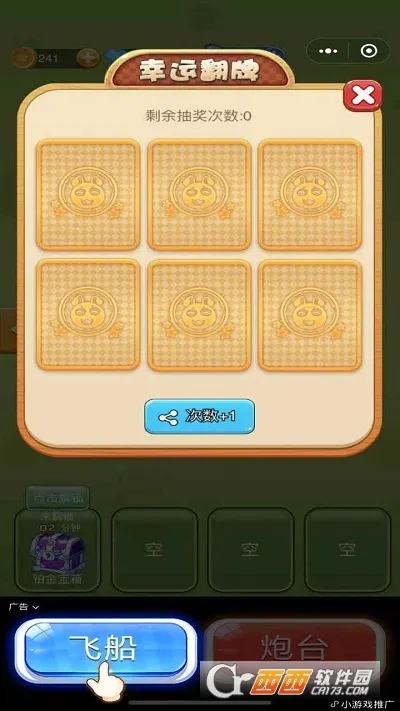The image size is (400, 711).
Task: Close the 幸运翻牌 dialog with the red X
Action: (362, 96)
